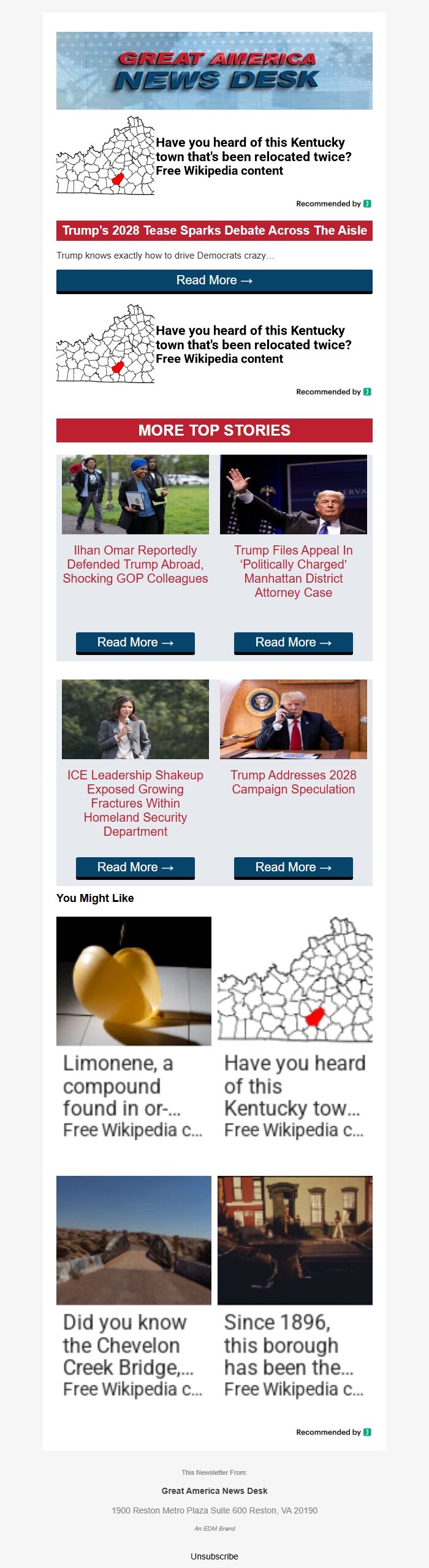Read more about the Ilhan Omar story
Screen dimensions: 429x1568
pos(135,642)
